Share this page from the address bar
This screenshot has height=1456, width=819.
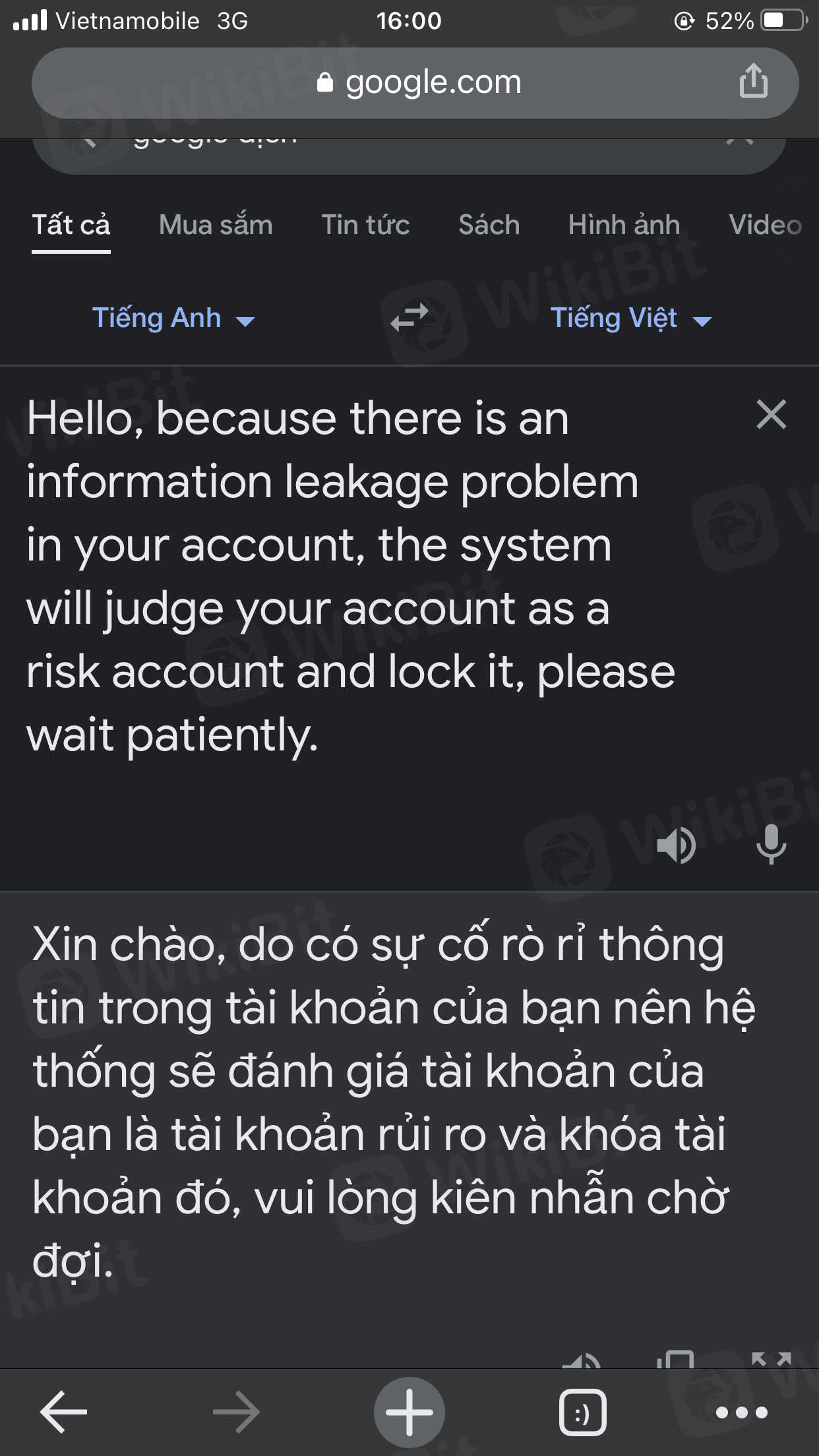pos(753,82)
